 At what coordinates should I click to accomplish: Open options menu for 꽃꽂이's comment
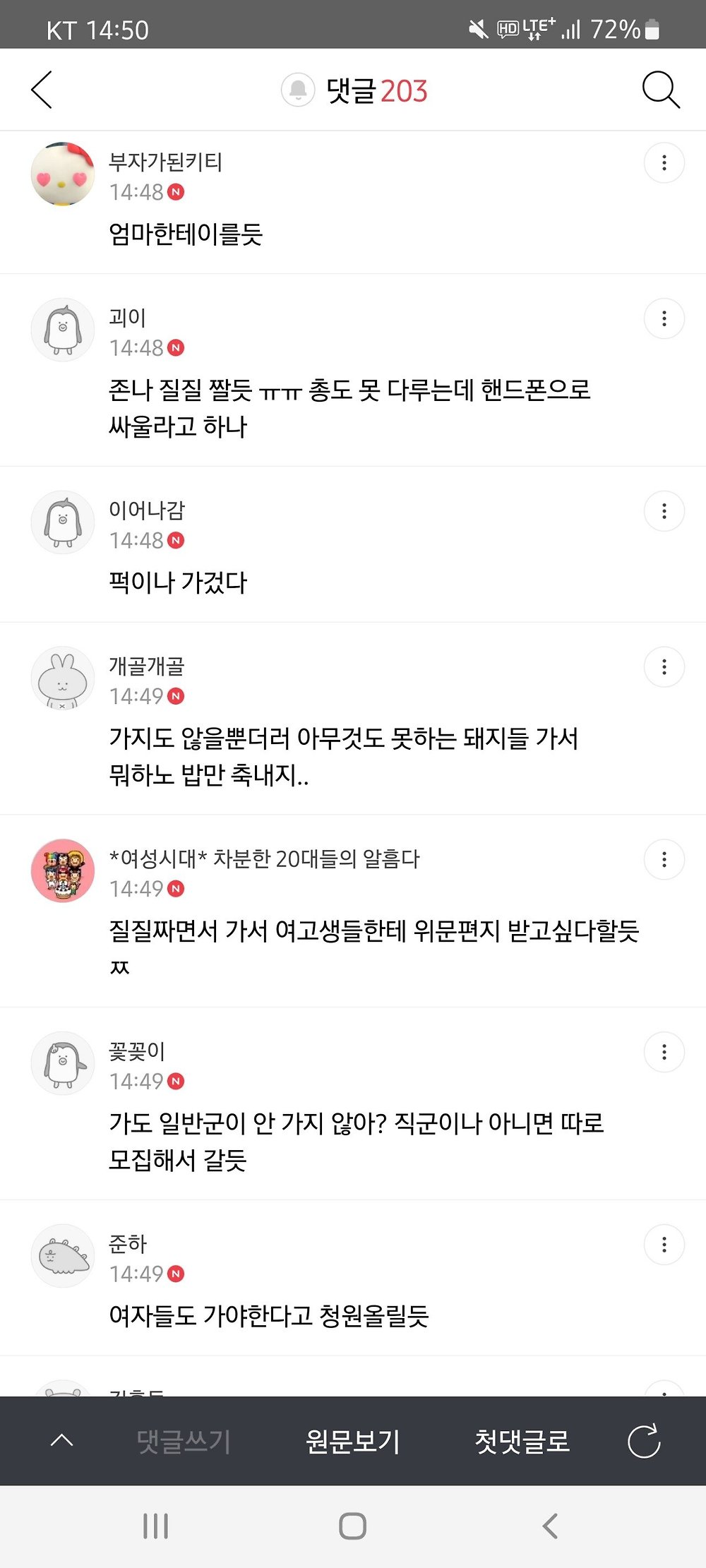664,1053
